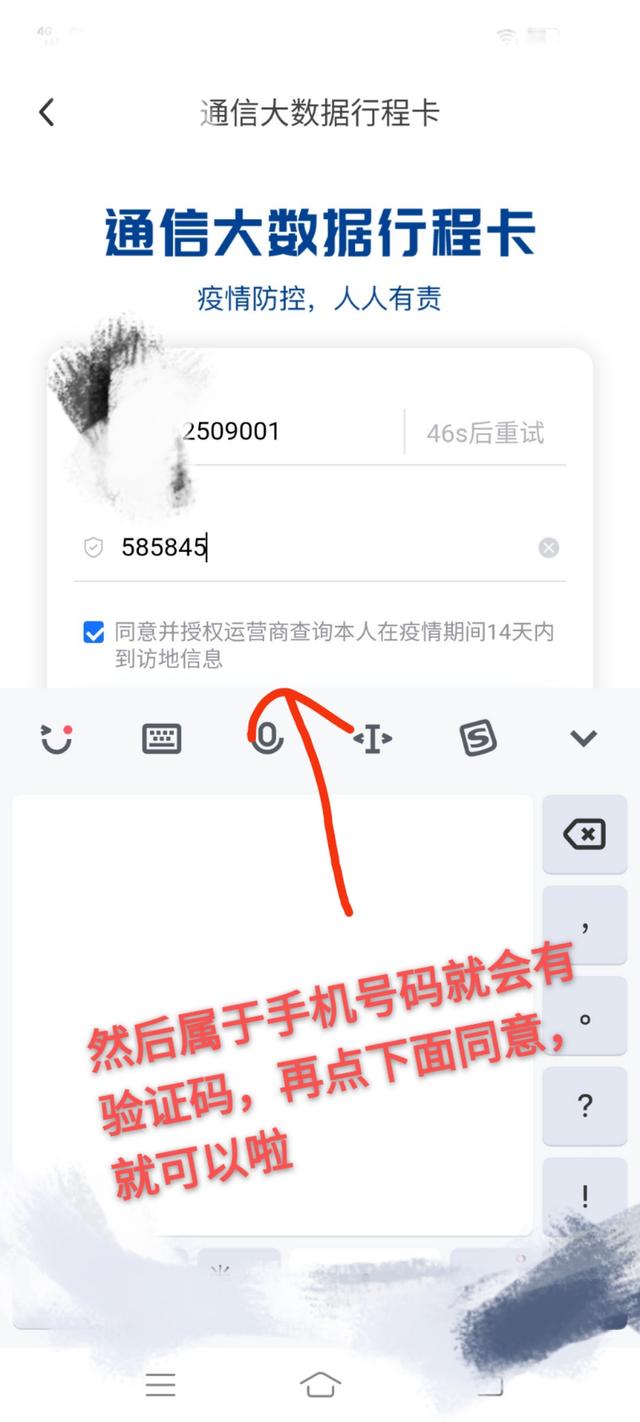Start voice input with the microphone icon
Screen dimensions: 640x1422
point(266,739)
